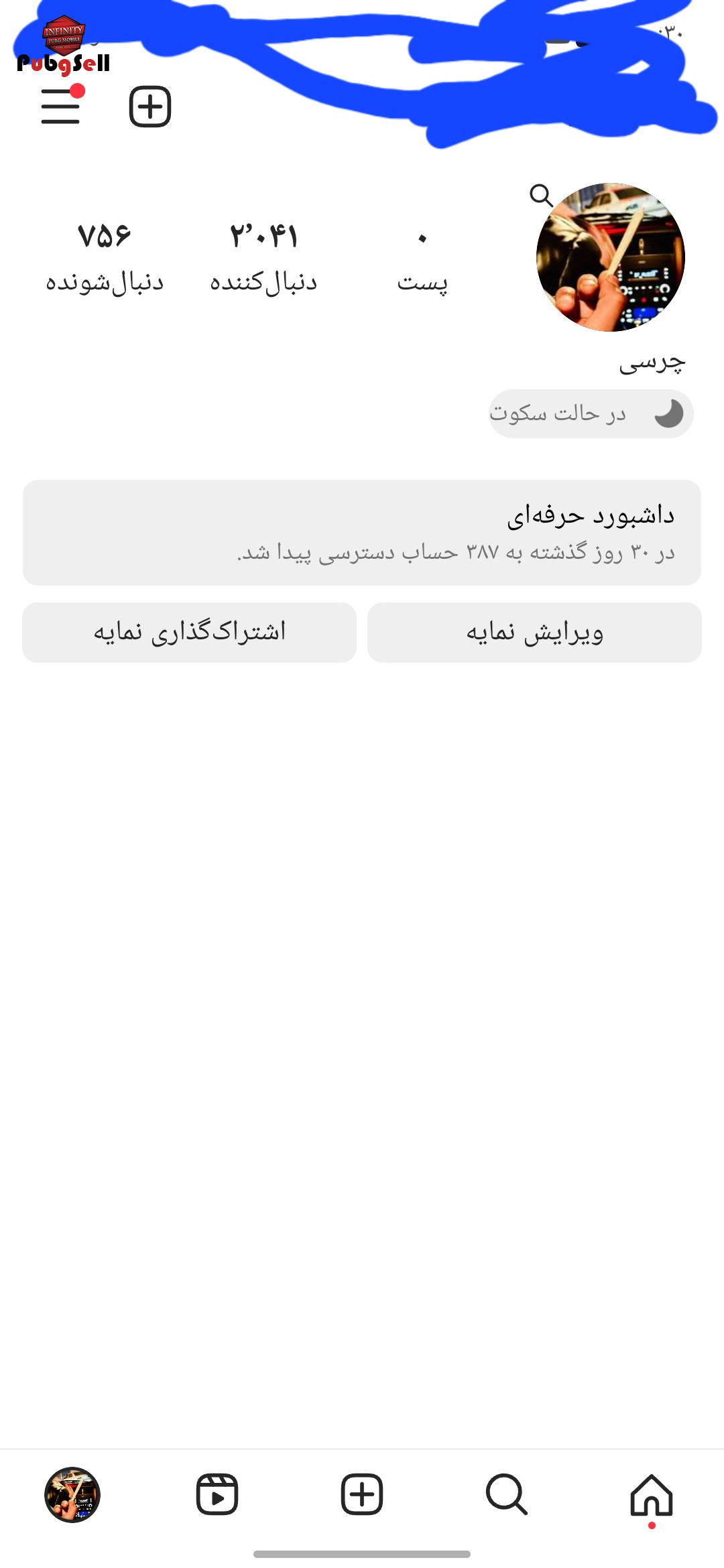Tap the در حالت سکوت status chip

591,413
